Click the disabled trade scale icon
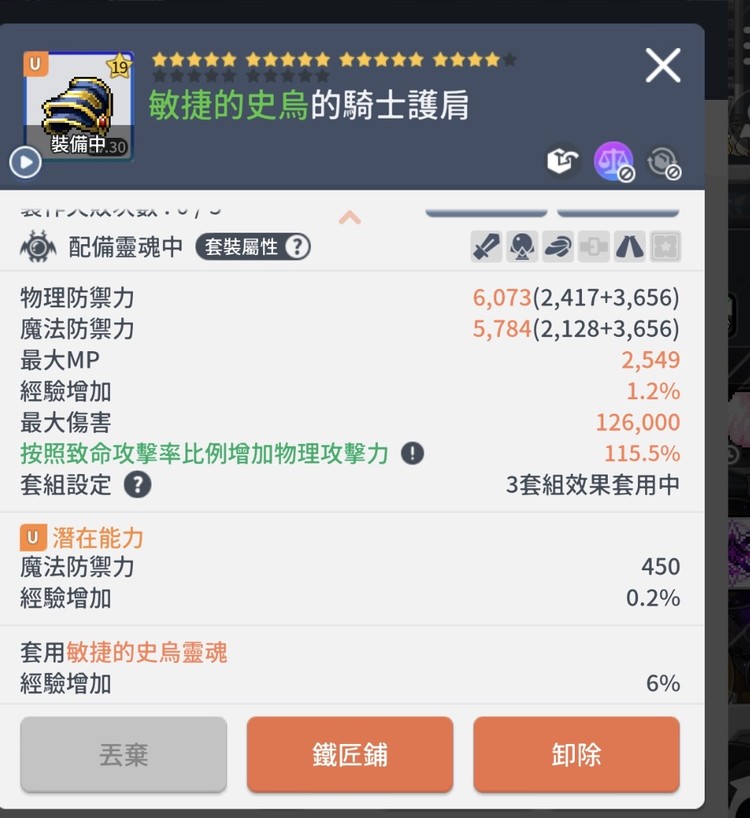Image resolution: width=750 pixels, height=818 pixels. tap(613, 162)
